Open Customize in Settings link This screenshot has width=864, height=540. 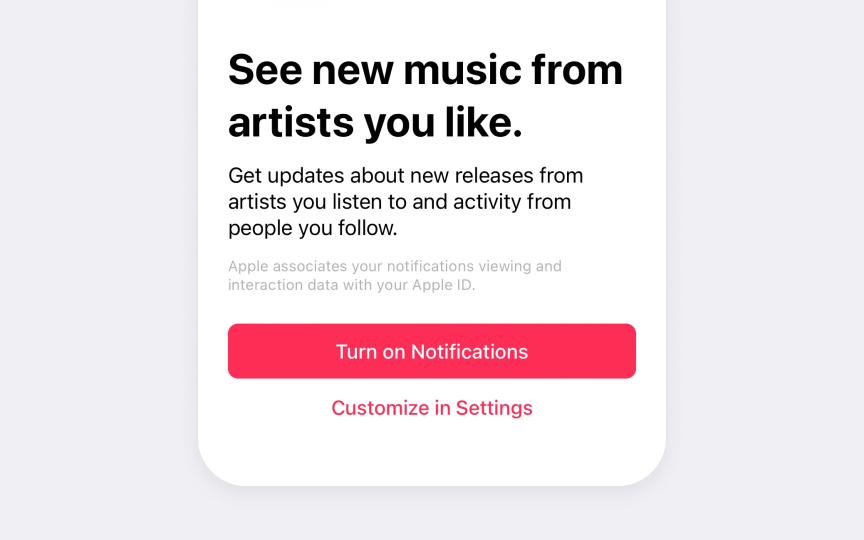[x=432, y=408]
